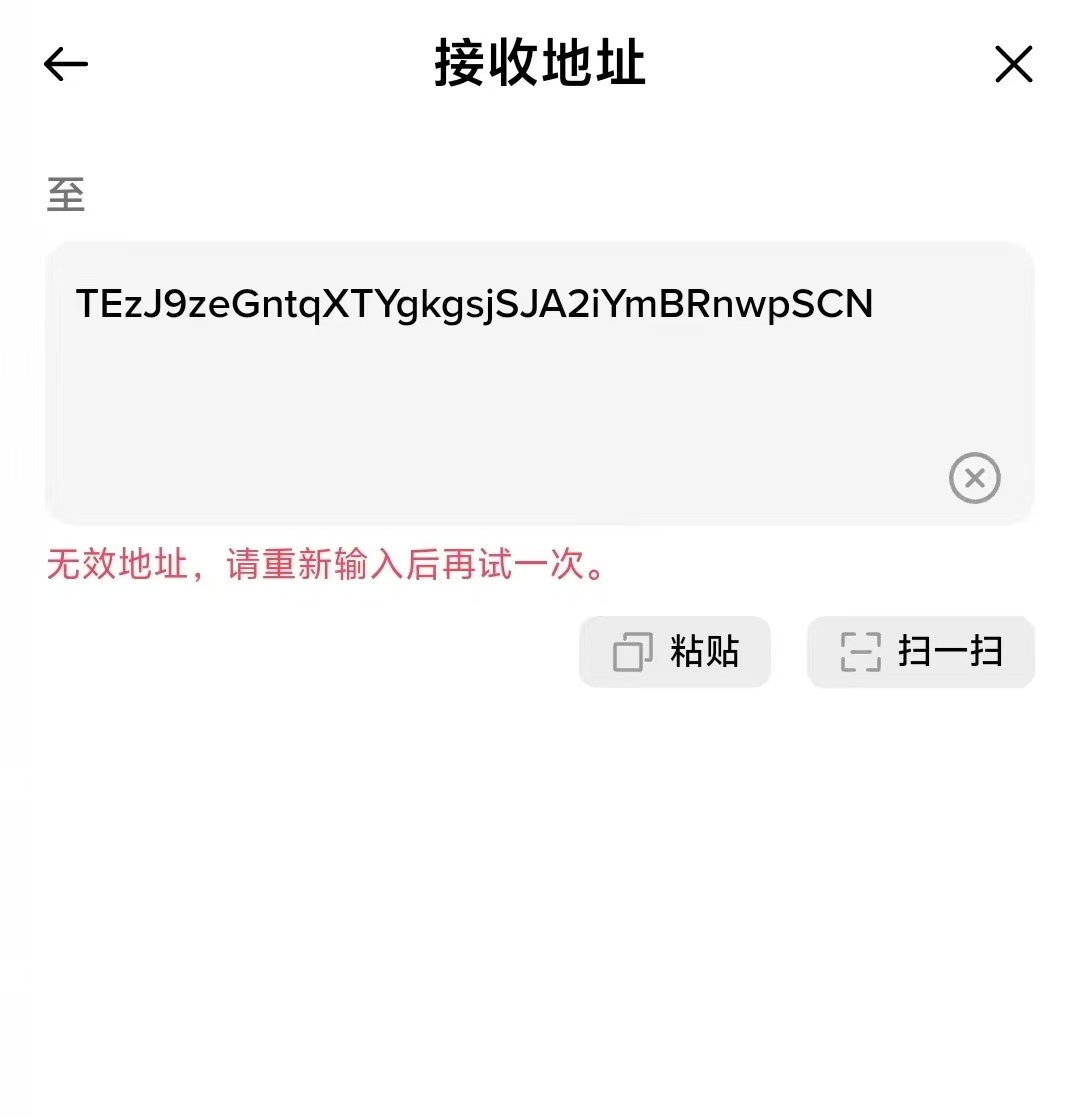Open the camera scanner via the frame icon
This screenshot has height=1118, width=1080.
(x=862, y=651)
